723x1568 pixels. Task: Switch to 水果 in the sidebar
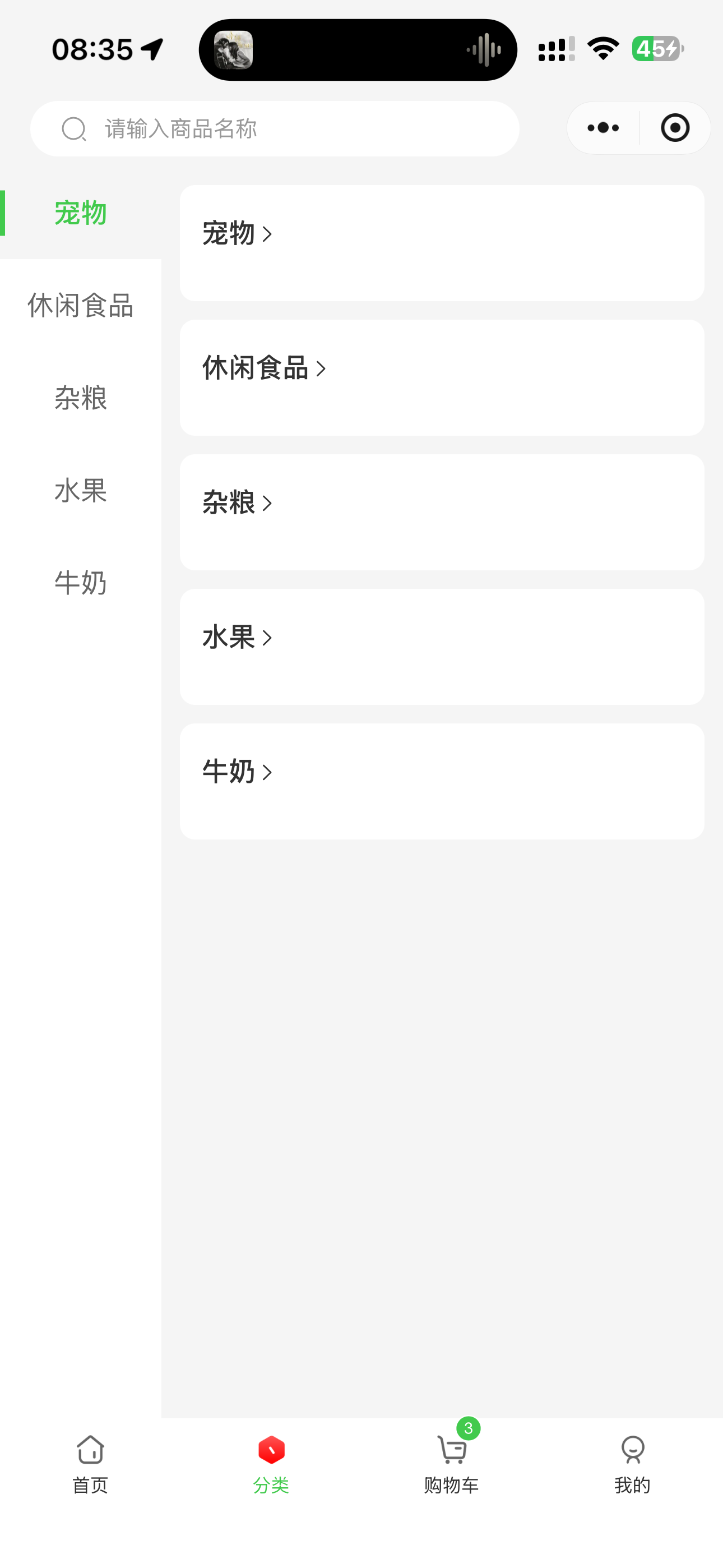point(81,490)
